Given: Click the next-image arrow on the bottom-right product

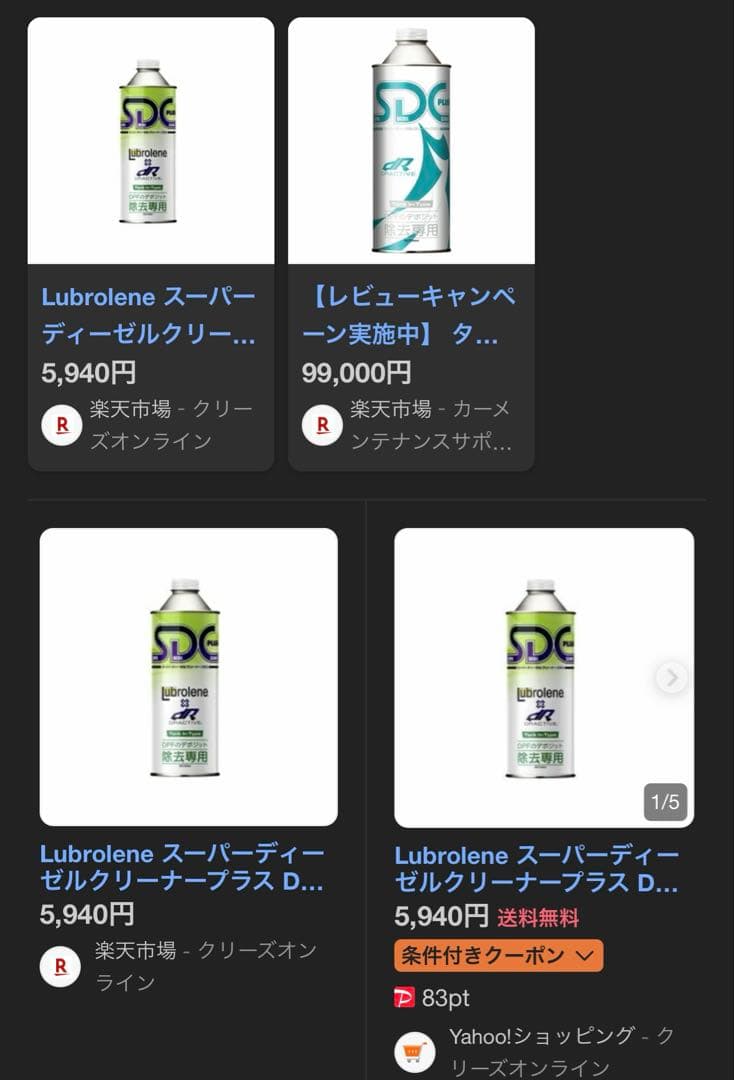Looking at the screenshot, I should click(x=672, y=676).
